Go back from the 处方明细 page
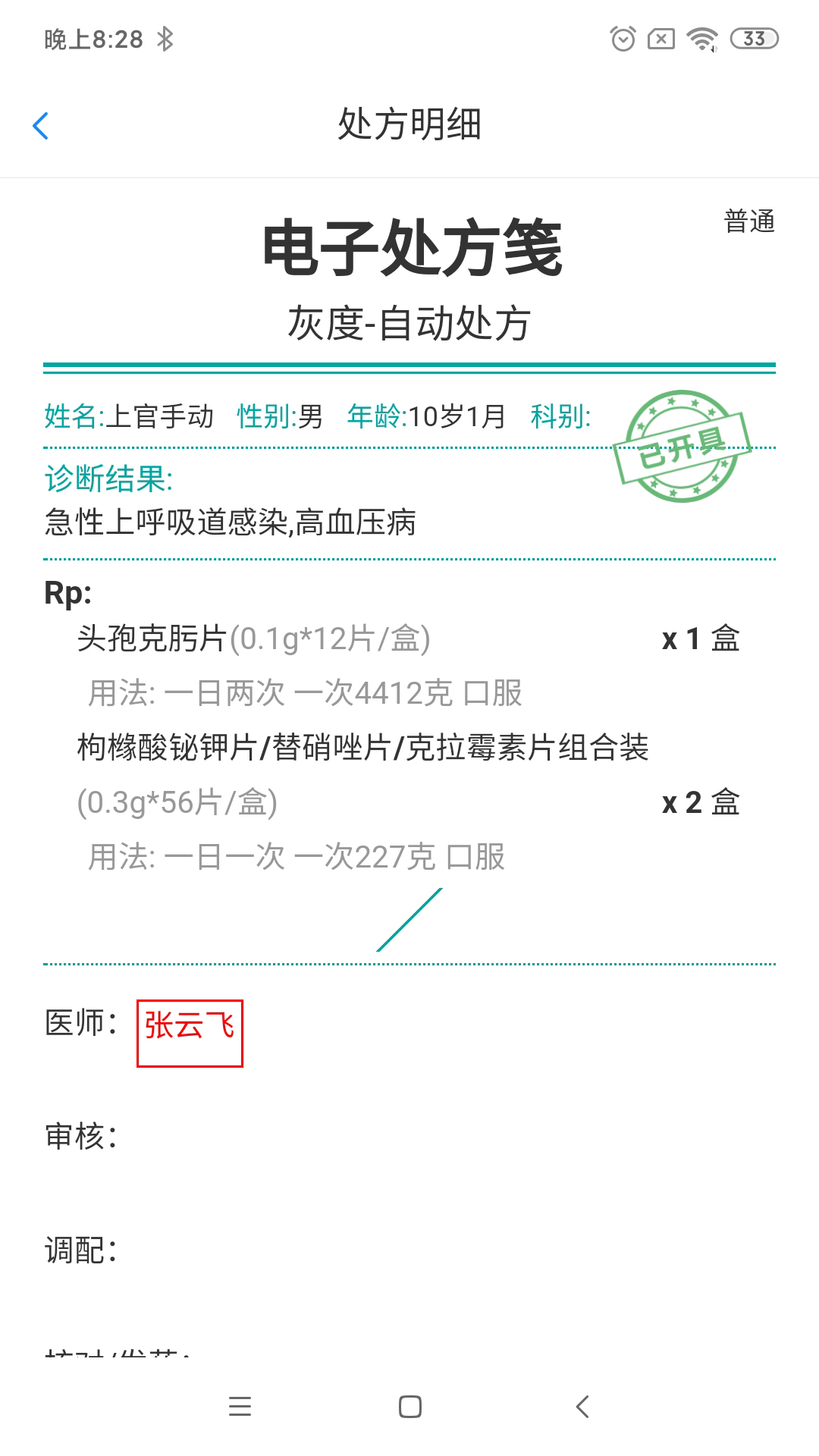The height and width of the screenshot is (1456, 819). click(x=41, y=126)
